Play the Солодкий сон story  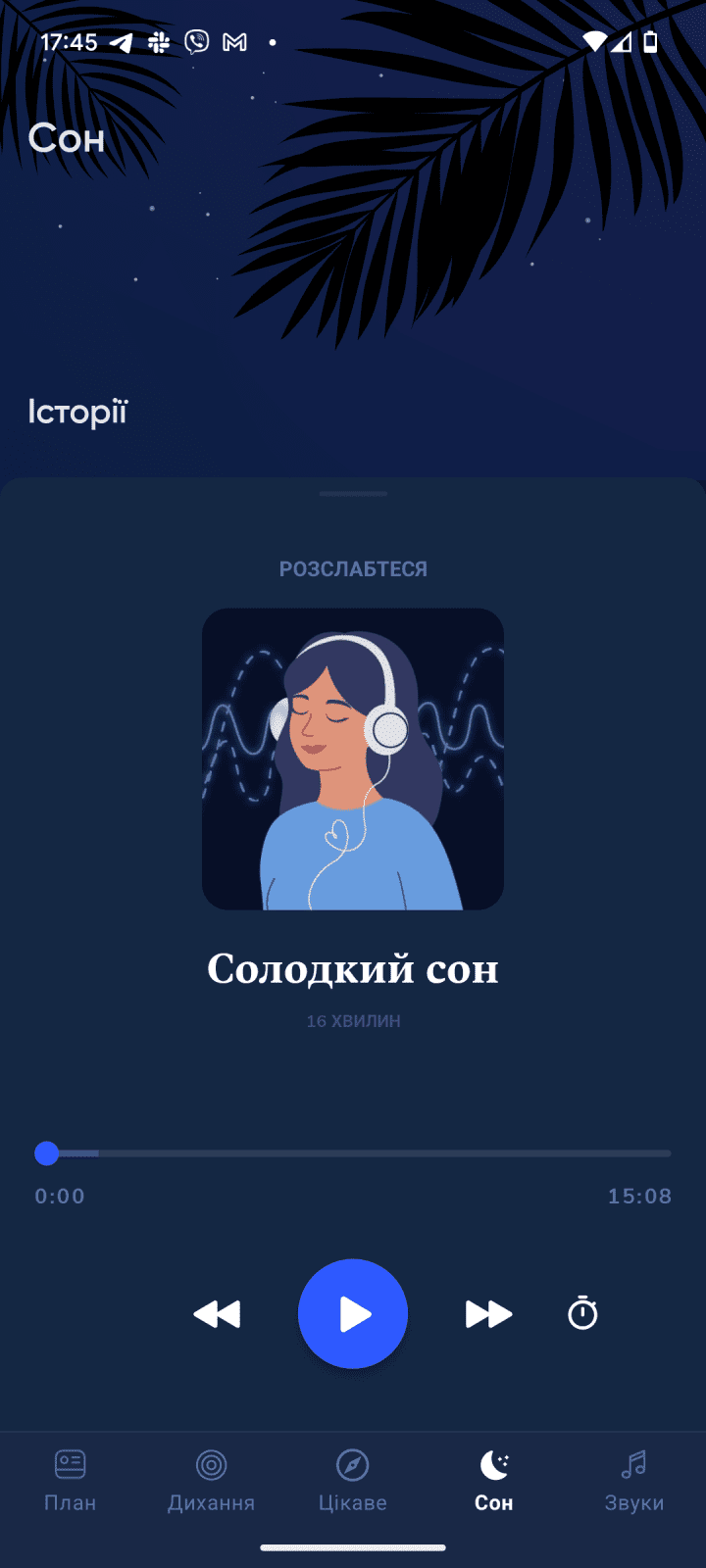click(x=353, y=1313)
